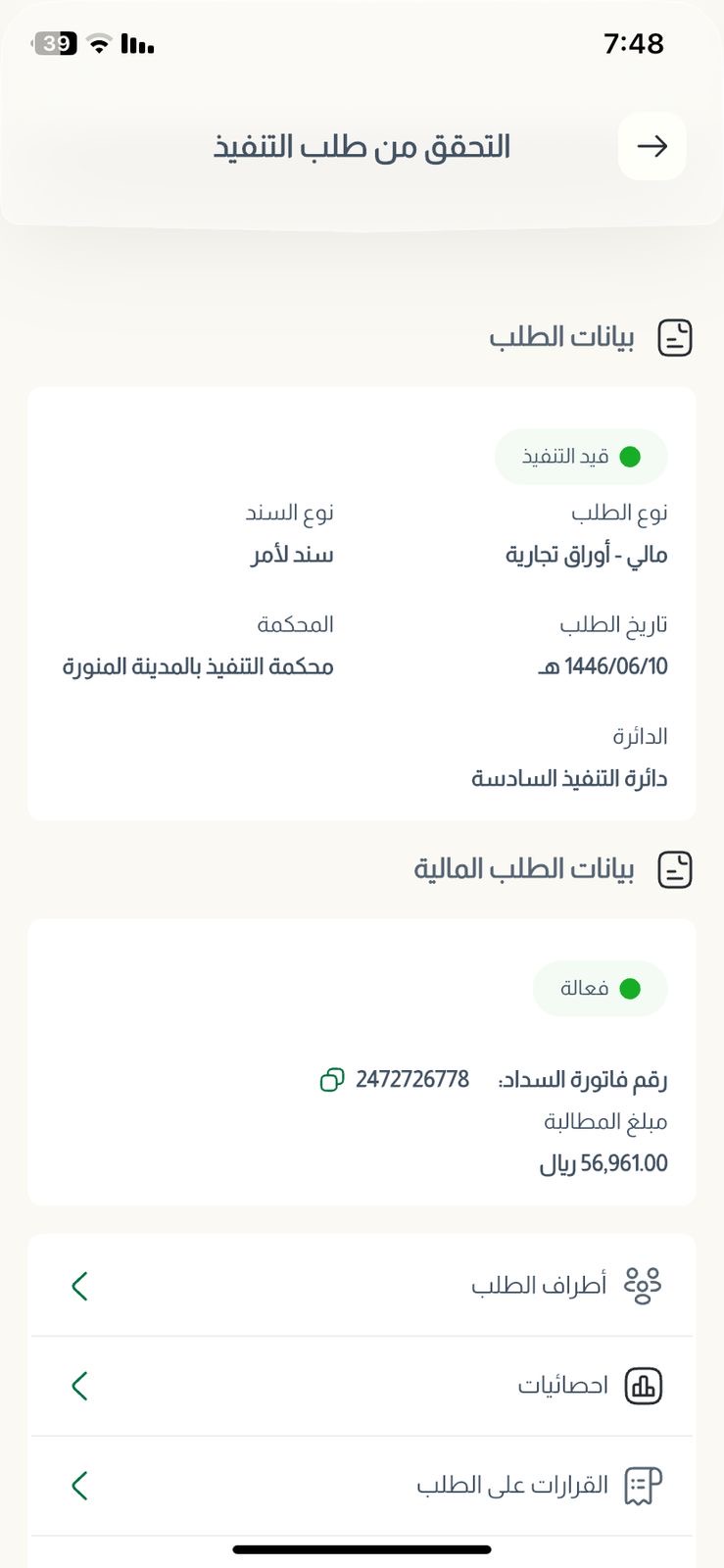
Task: Open أطراف الطلب (request parties) row
Action: coord(362,1285)
